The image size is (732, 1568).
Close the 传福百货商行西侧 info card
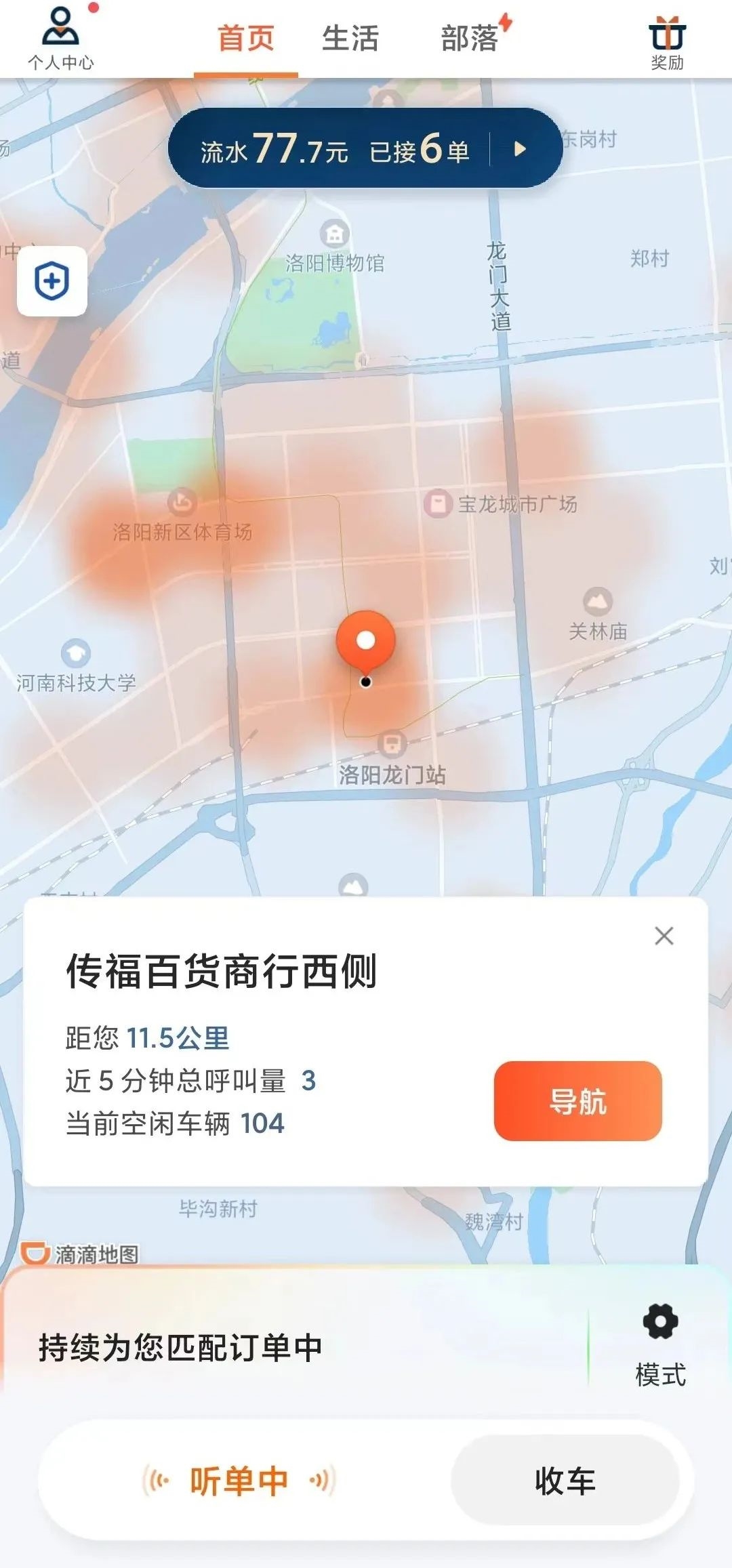point(664,936)
